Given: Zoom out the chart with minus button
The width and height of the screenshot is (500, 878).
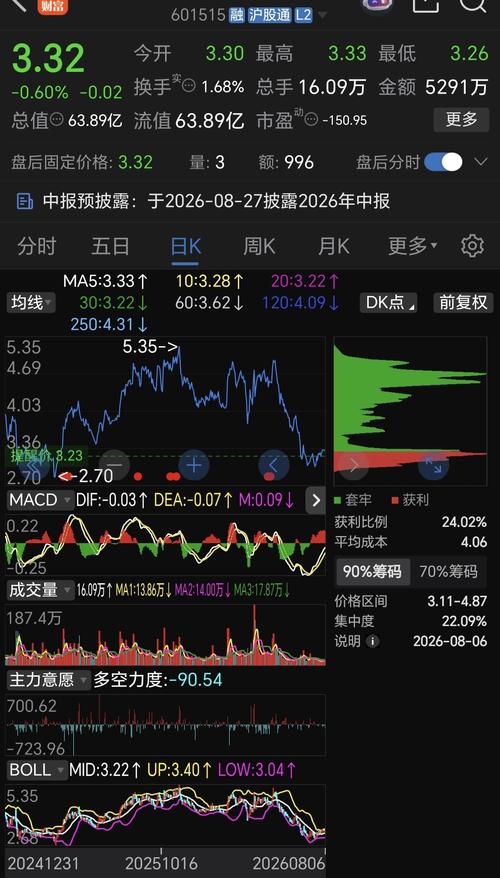Looking at the screenshot, I should tap(114, 465).
